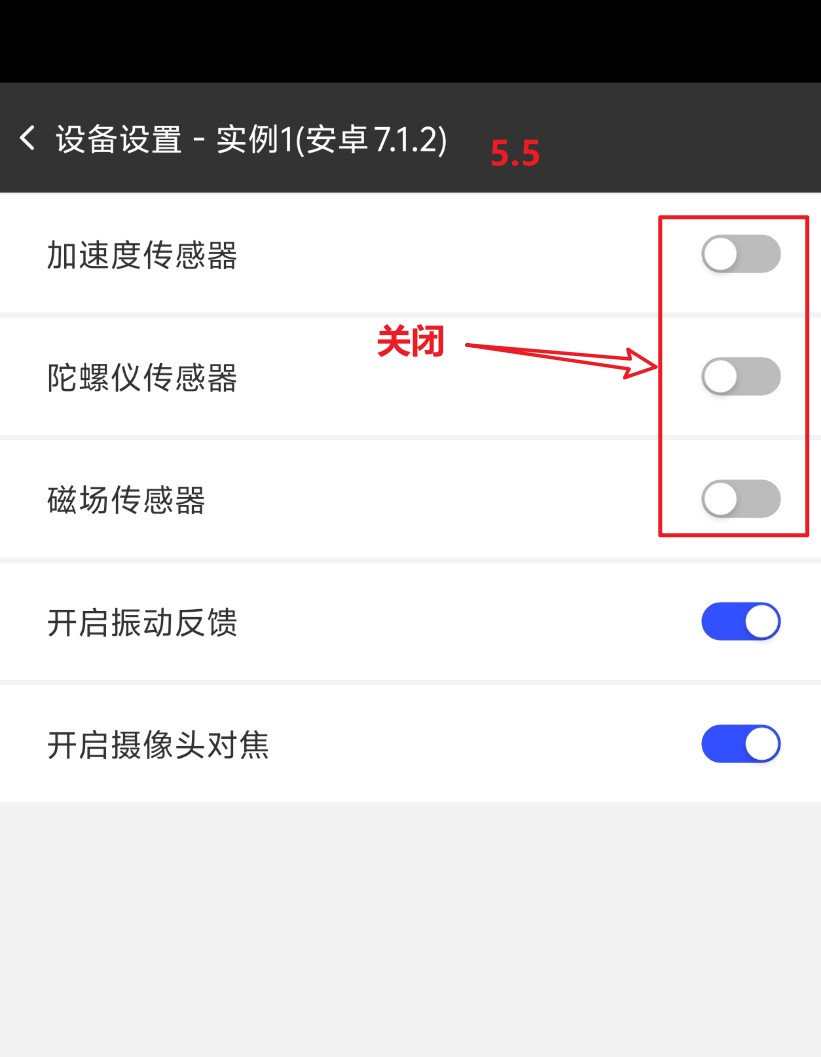Turn on the 陀螺仪传感器 (gyroscope) toggle
This screenshot has width=821, height=1057.
click(x=740, y=376)
